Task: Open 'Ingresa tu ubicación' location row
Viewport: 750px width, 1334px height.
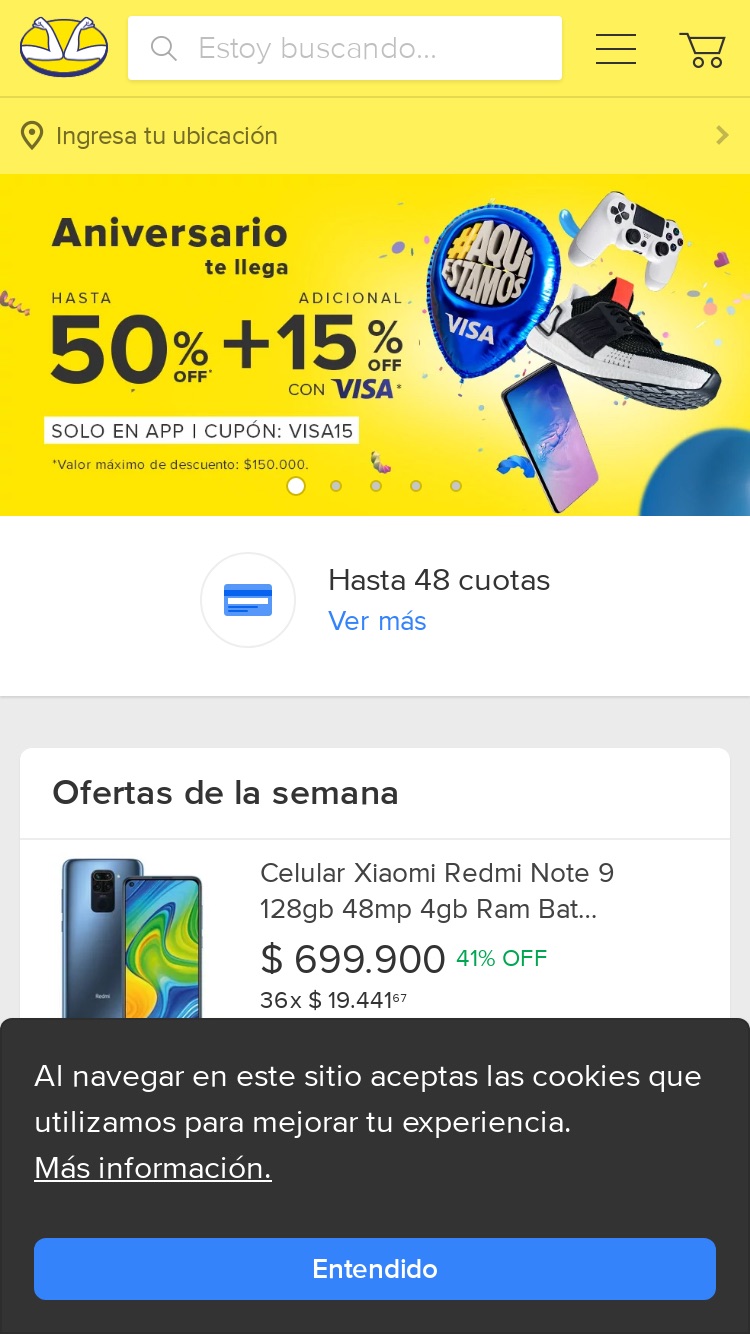Action: tap(375, 136)
